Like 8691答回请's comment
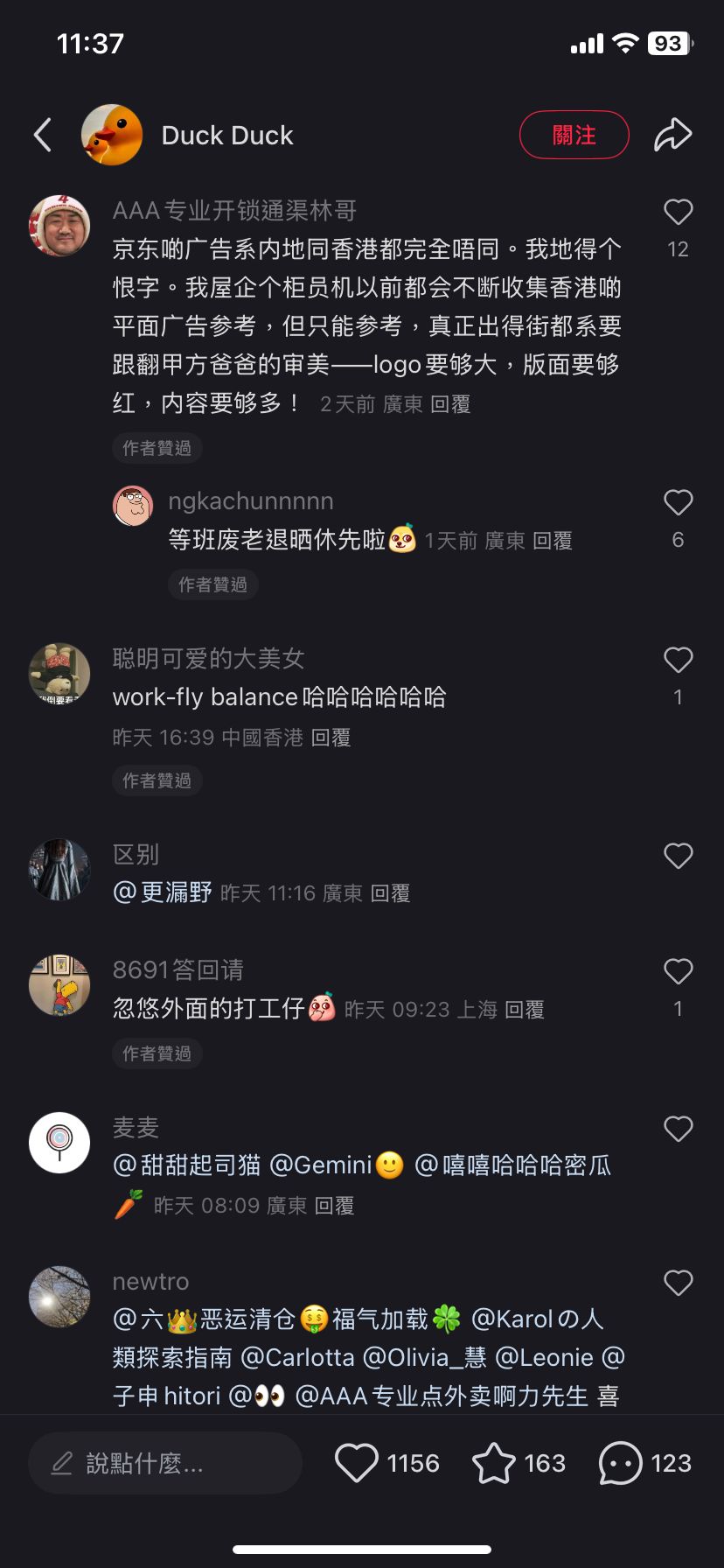 [678, 972]
